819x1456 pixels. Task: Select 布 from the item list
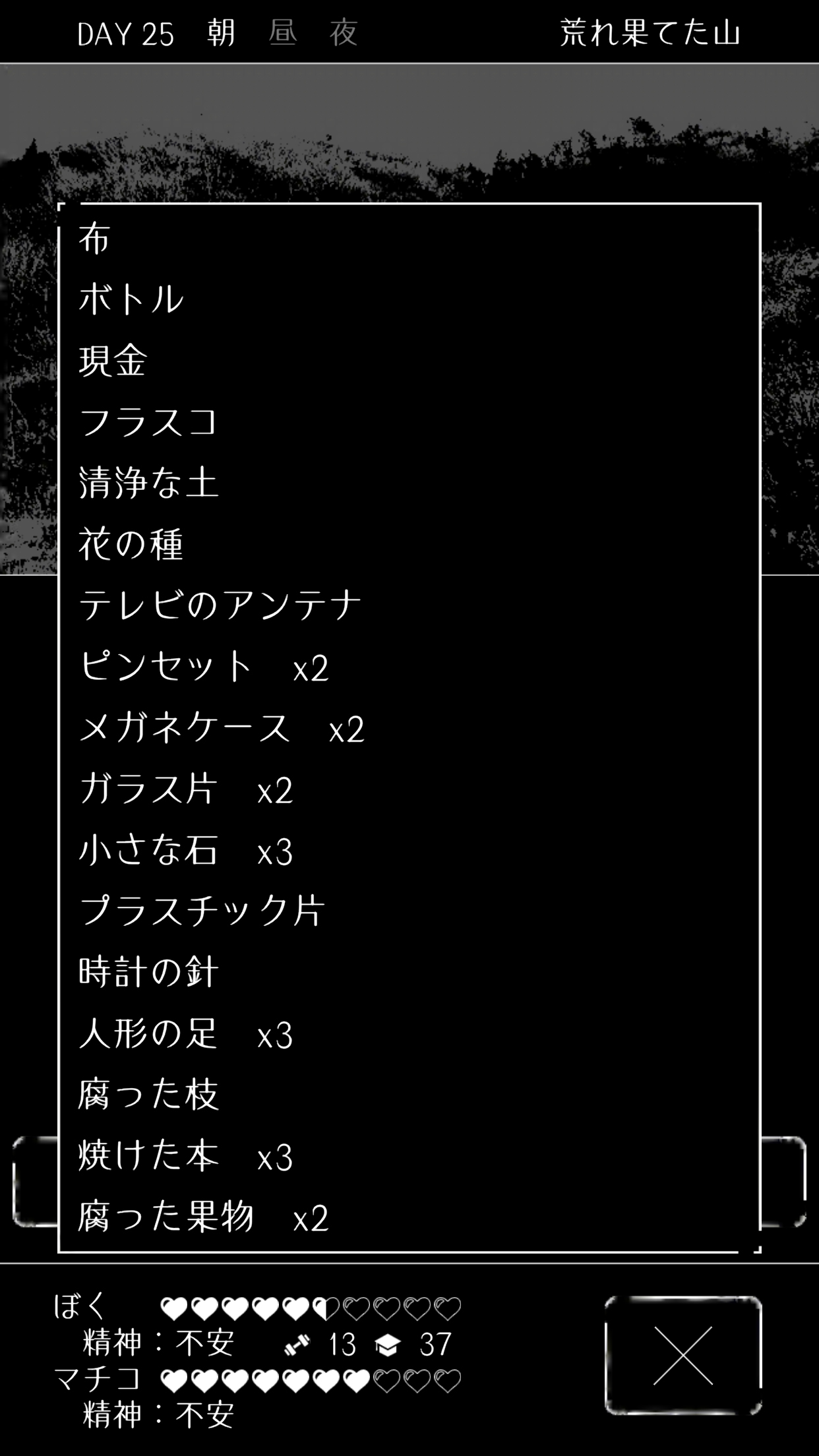(94, 238)
